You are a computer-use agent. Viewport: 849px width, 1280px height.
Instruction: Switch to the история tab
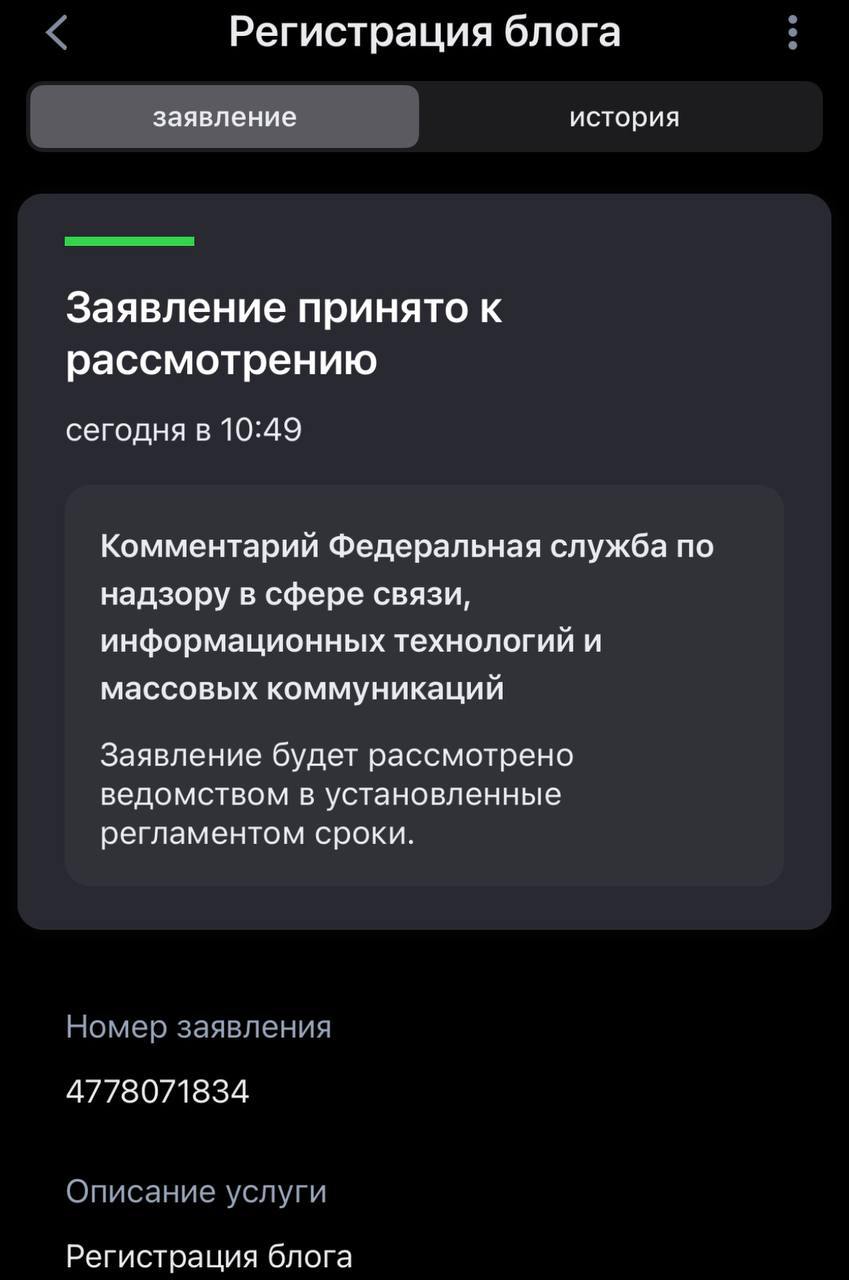pyautogui.click(x=624, y=117)
